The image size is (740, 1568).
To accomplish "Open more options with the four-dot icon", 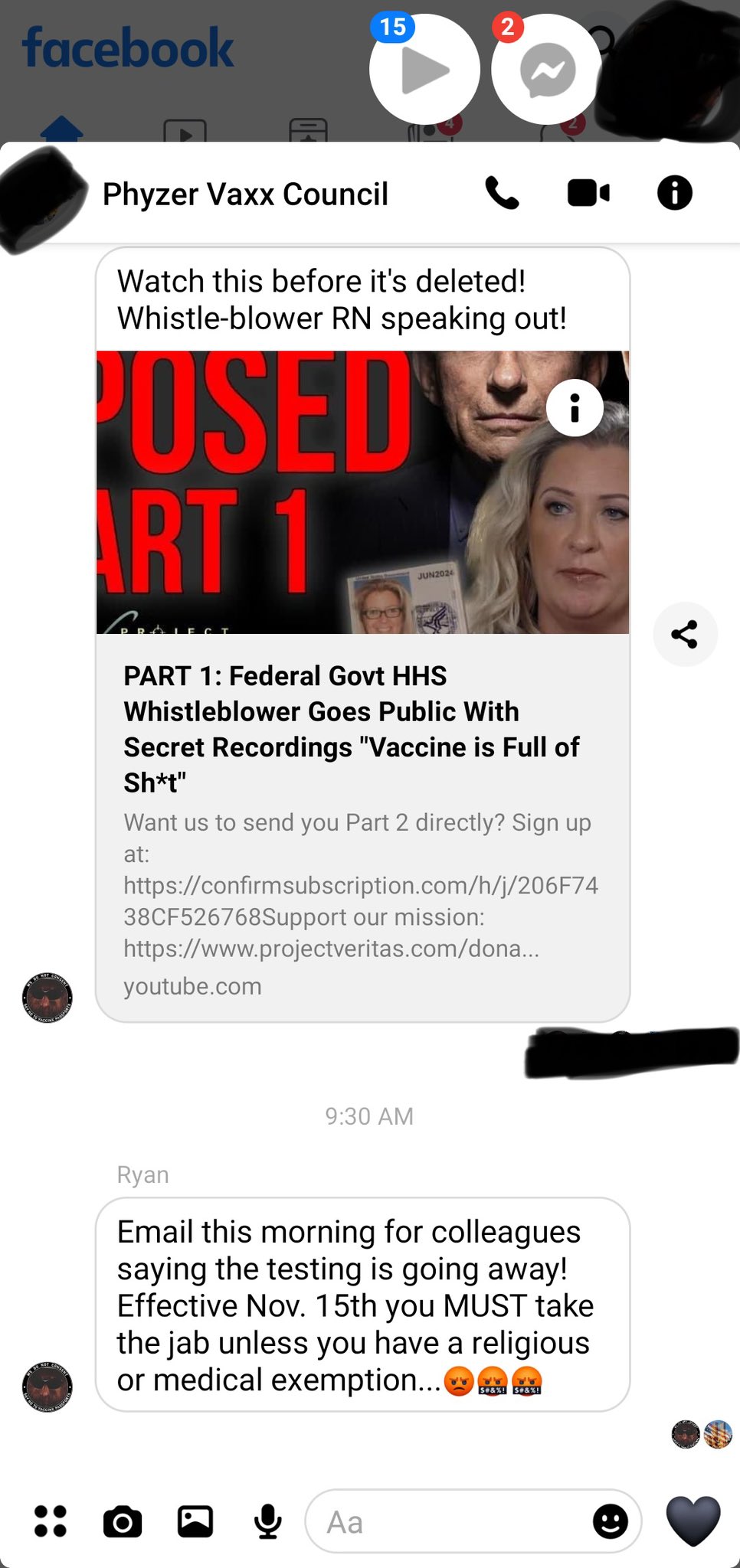I will [x=51, y=1521].
